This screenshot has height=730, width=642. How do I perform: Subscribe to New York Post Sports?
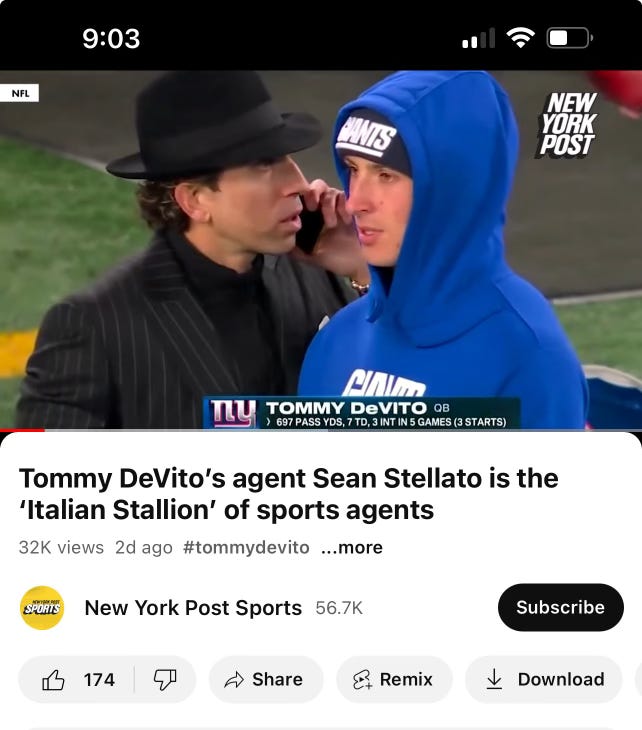click(560, 607)
